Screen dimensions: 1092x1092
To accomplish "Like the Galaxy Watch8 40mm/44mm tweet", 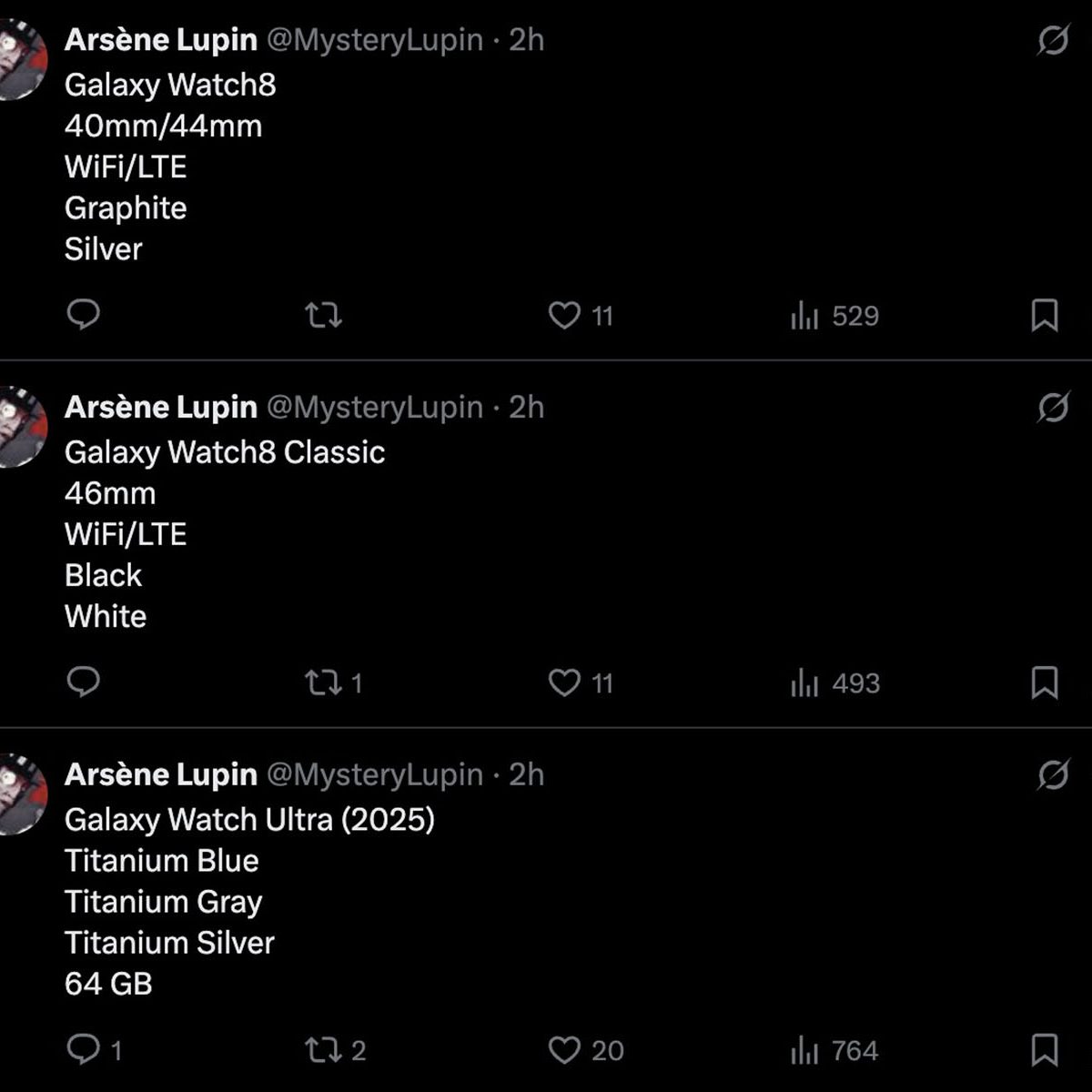I will point(564,316).
